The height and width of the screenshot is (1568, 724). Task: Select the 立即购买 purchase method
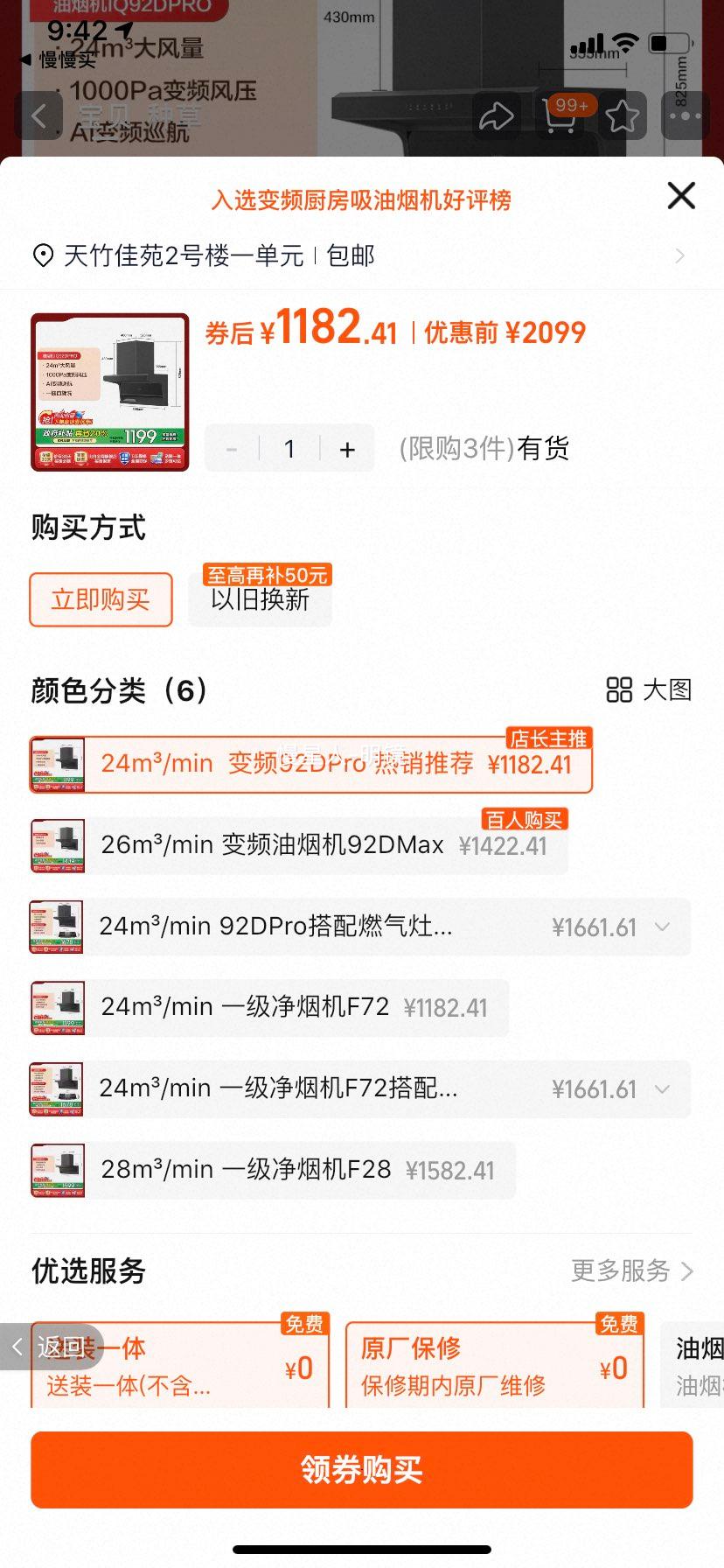(x=100, y=599)
